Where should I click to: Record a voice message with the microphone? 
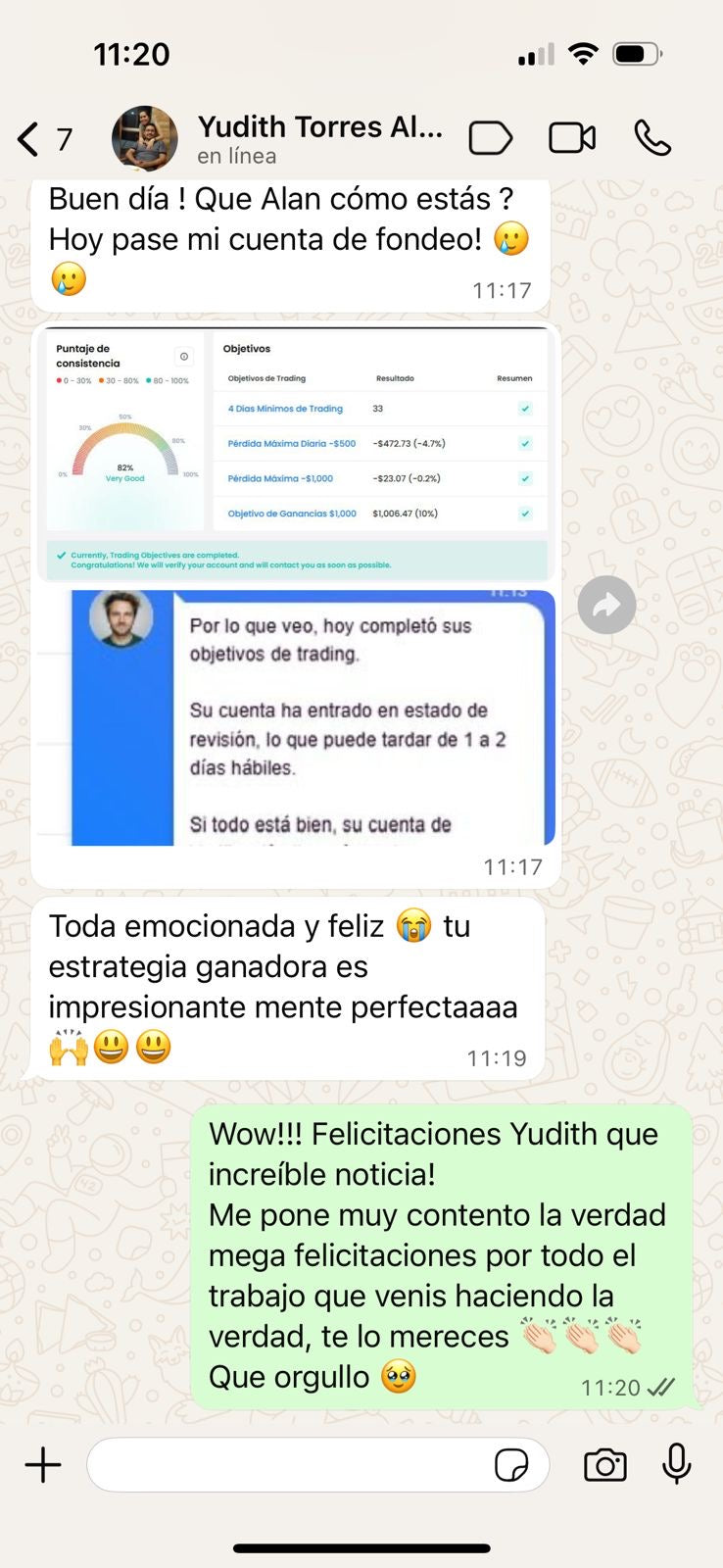(677, 1464)
